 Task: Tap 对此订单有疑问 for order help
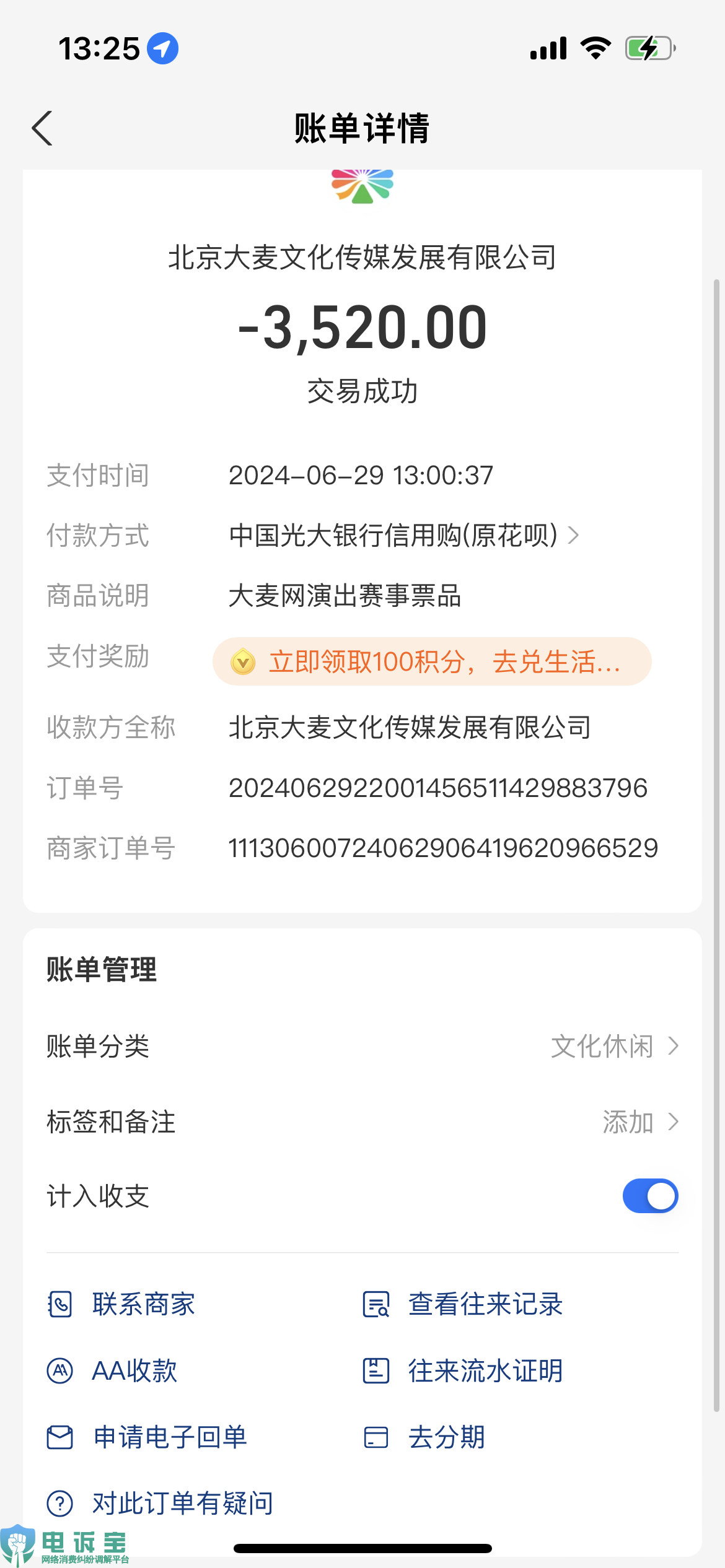pos(160,1503)
